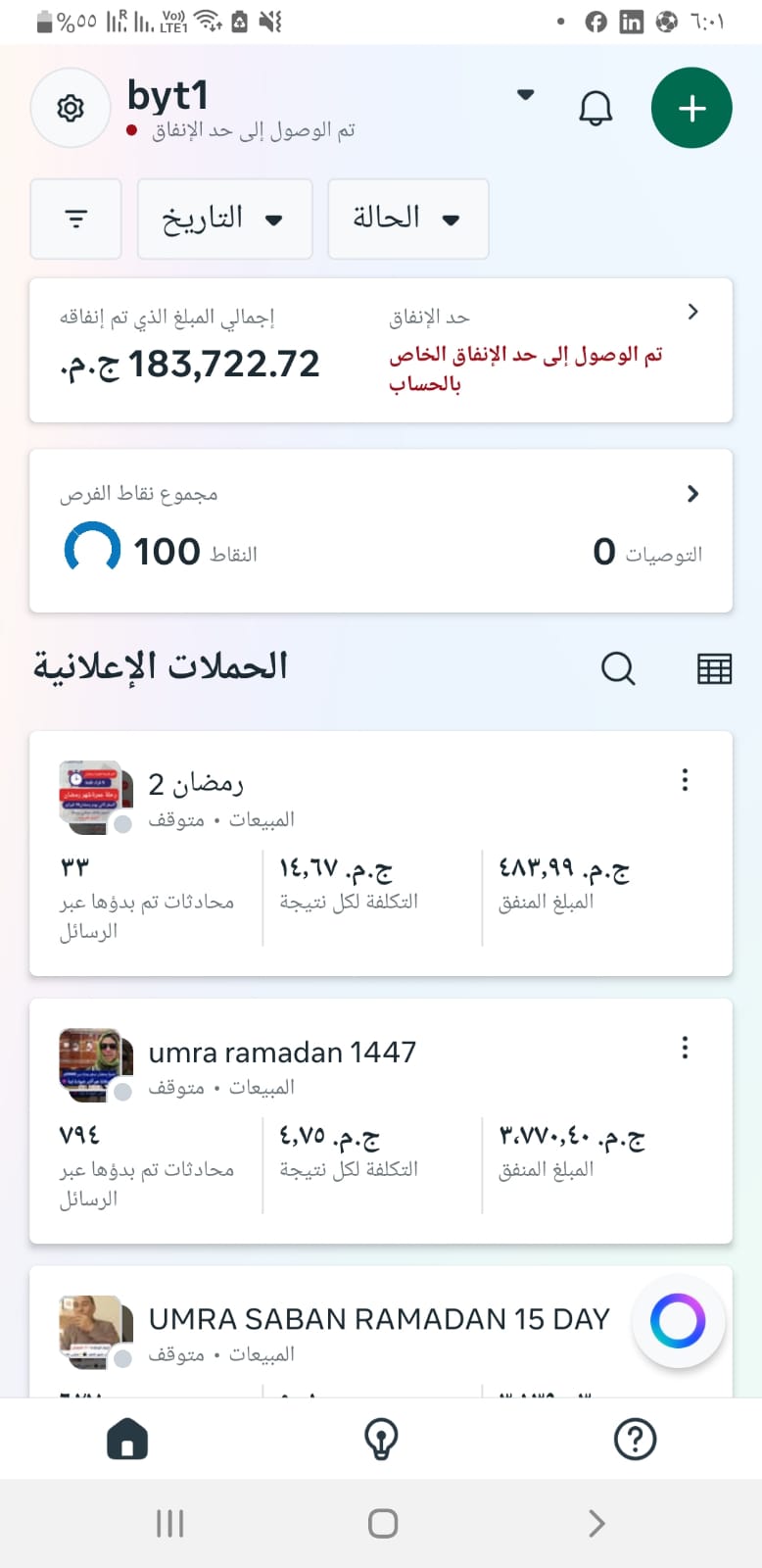
Task: Open account settings via the gear icon
Action: pos(70,108)
